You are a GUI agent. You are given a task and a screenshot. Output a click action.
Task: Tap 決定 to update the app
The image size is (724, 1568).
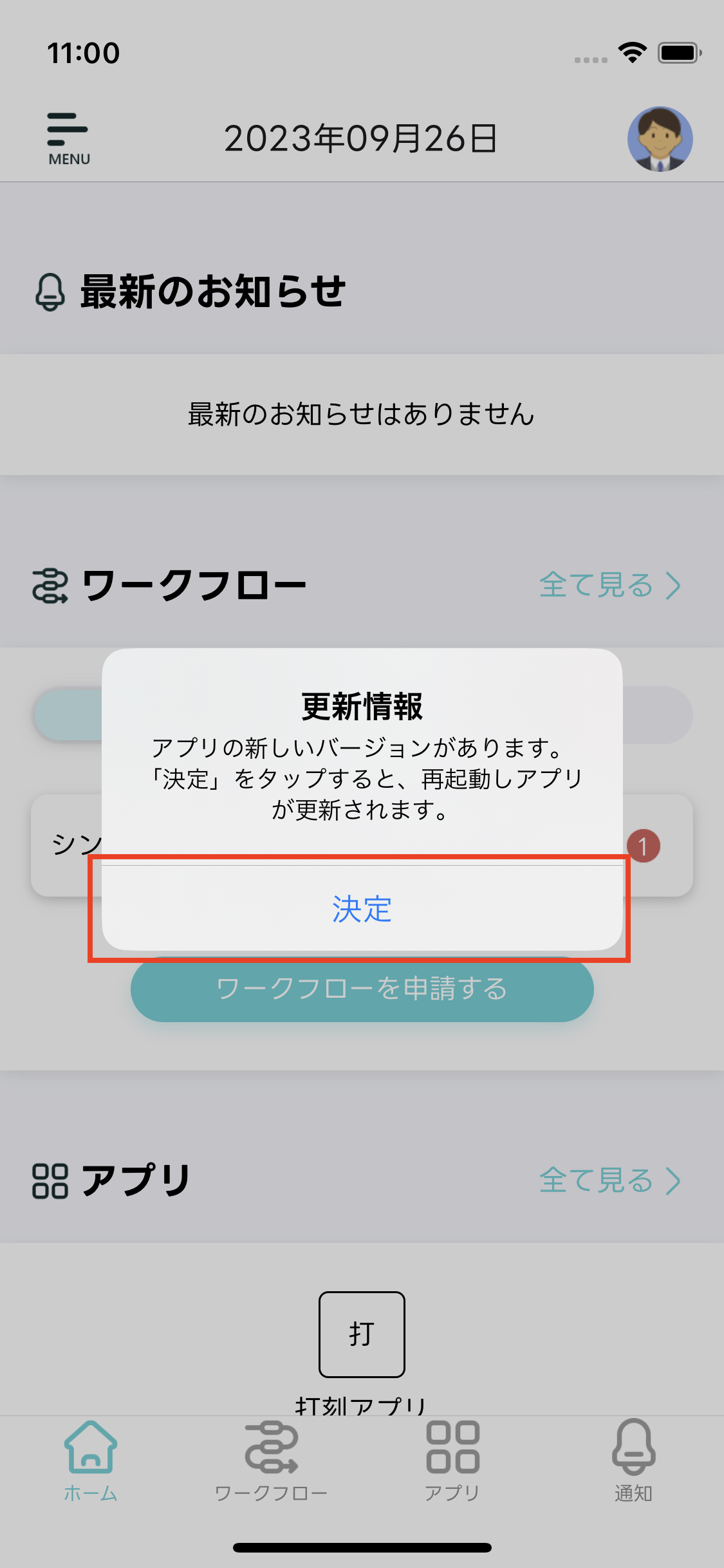tap(362, 908)
